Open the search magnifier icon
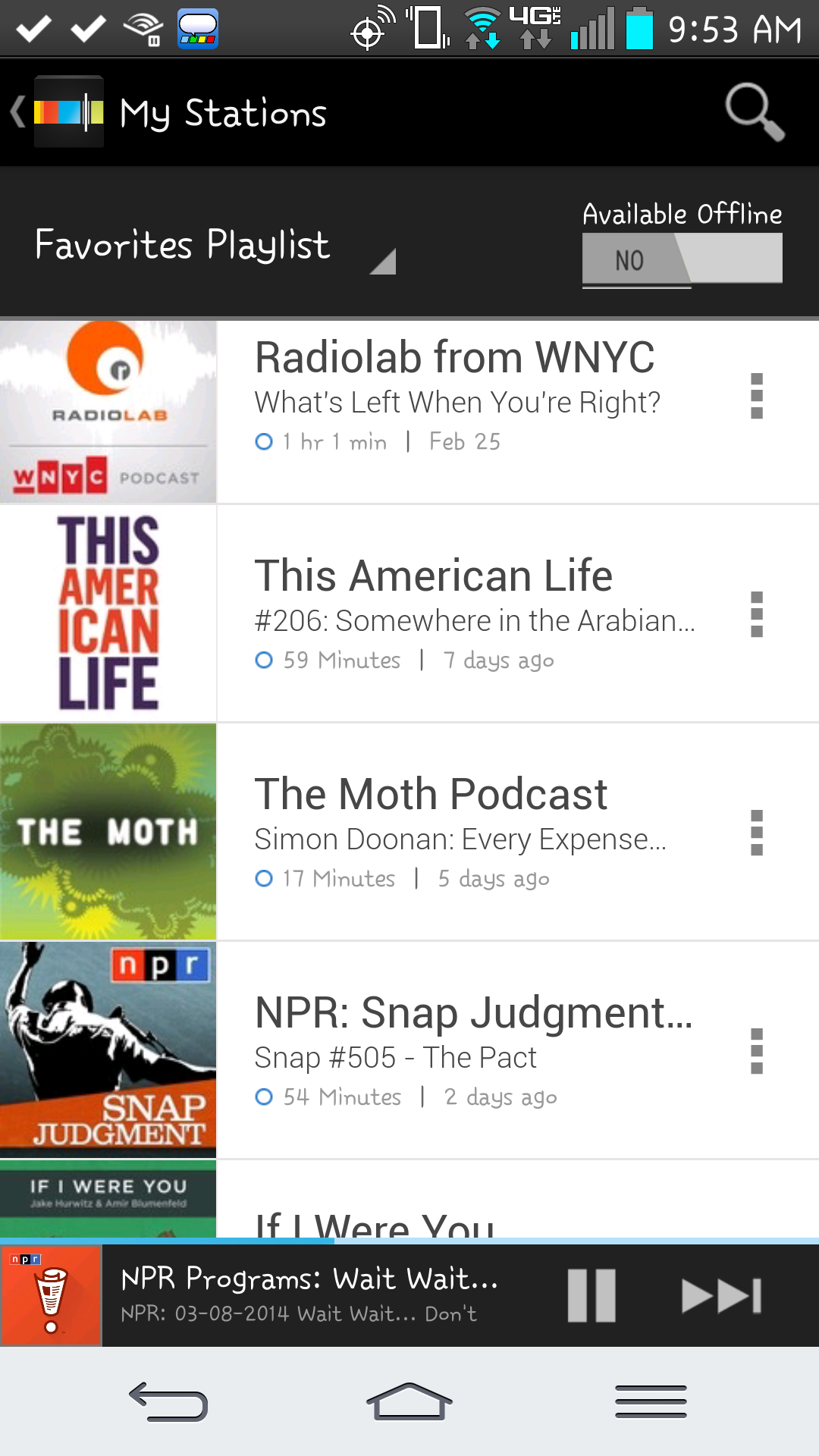 tap(754, 112)
